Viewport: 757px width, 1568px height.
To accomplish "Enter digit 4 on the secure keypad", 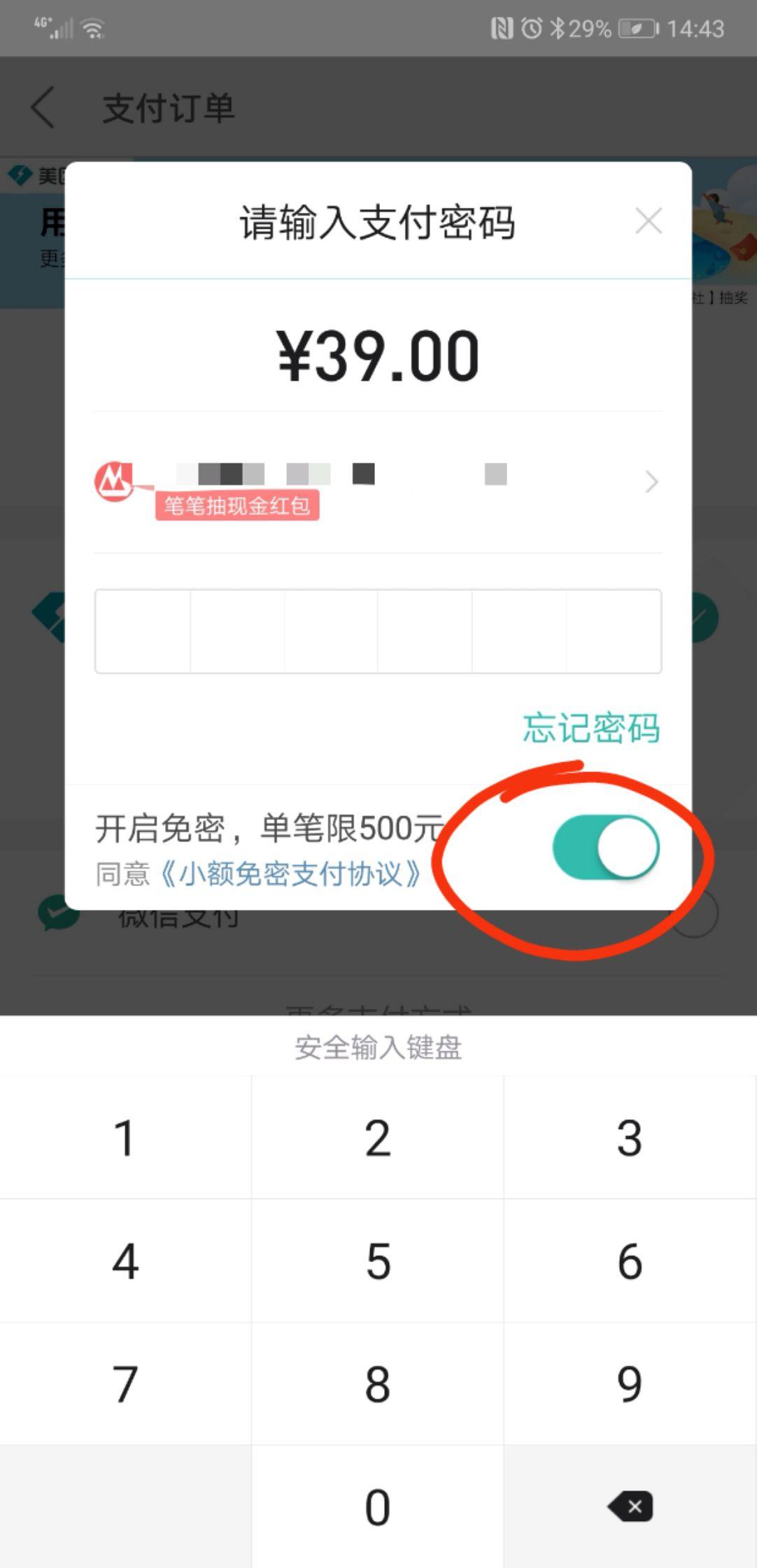I will pyautogui.click(x=125, y=1261).
